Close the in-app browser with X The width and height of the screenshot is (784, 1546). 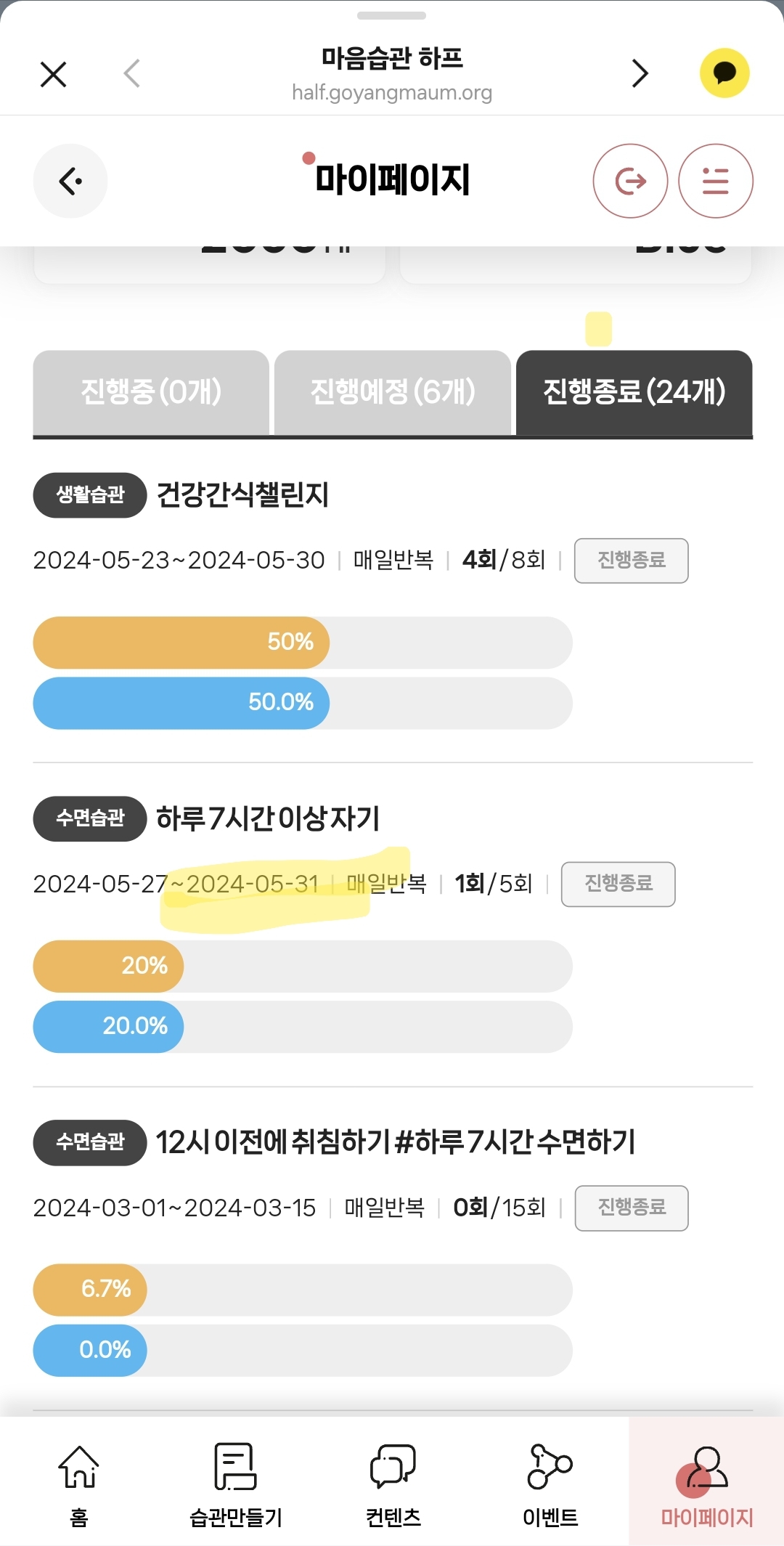(54, 74)
